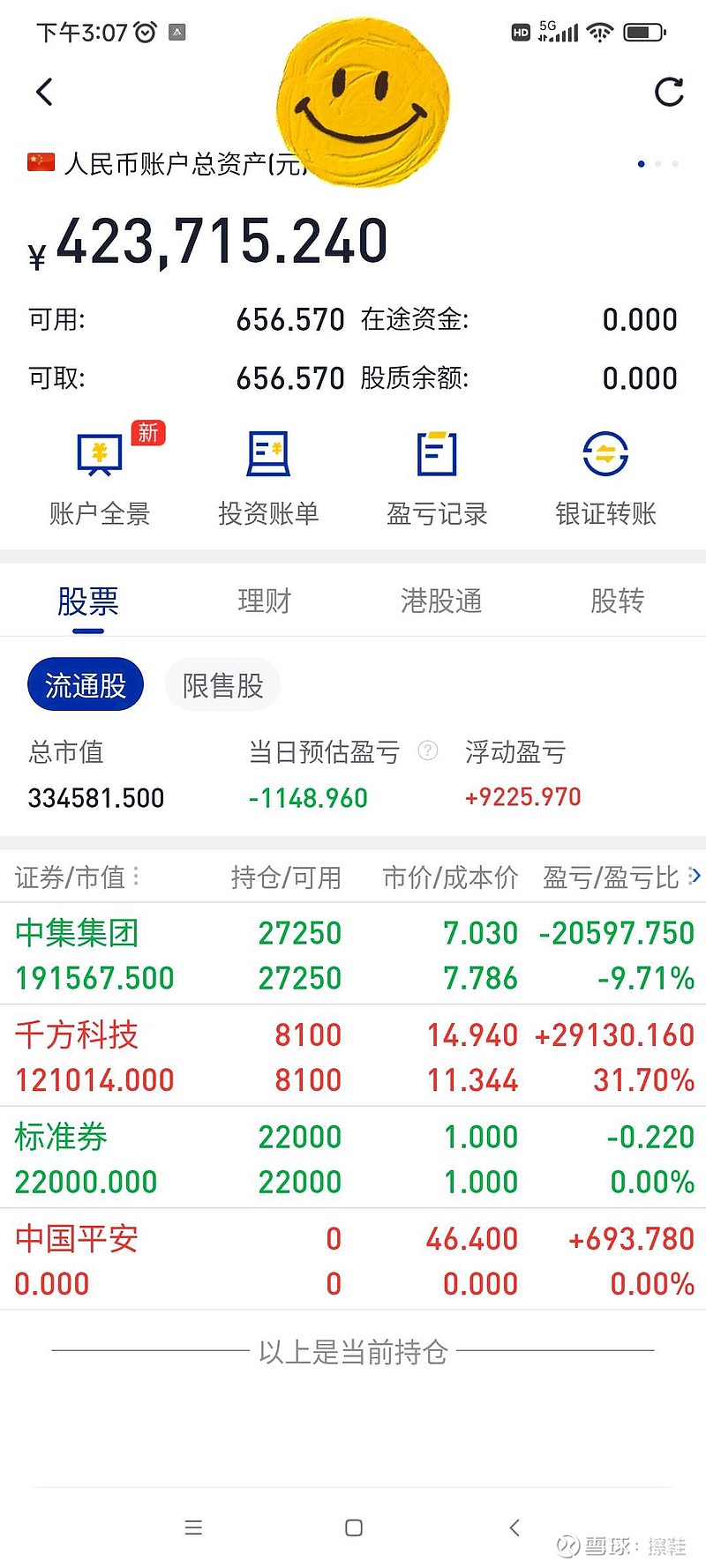Viewport: 706px width, 1568px height.
Task: Tap the battery indicator in the status bar
Action: [x=643, y=32]
